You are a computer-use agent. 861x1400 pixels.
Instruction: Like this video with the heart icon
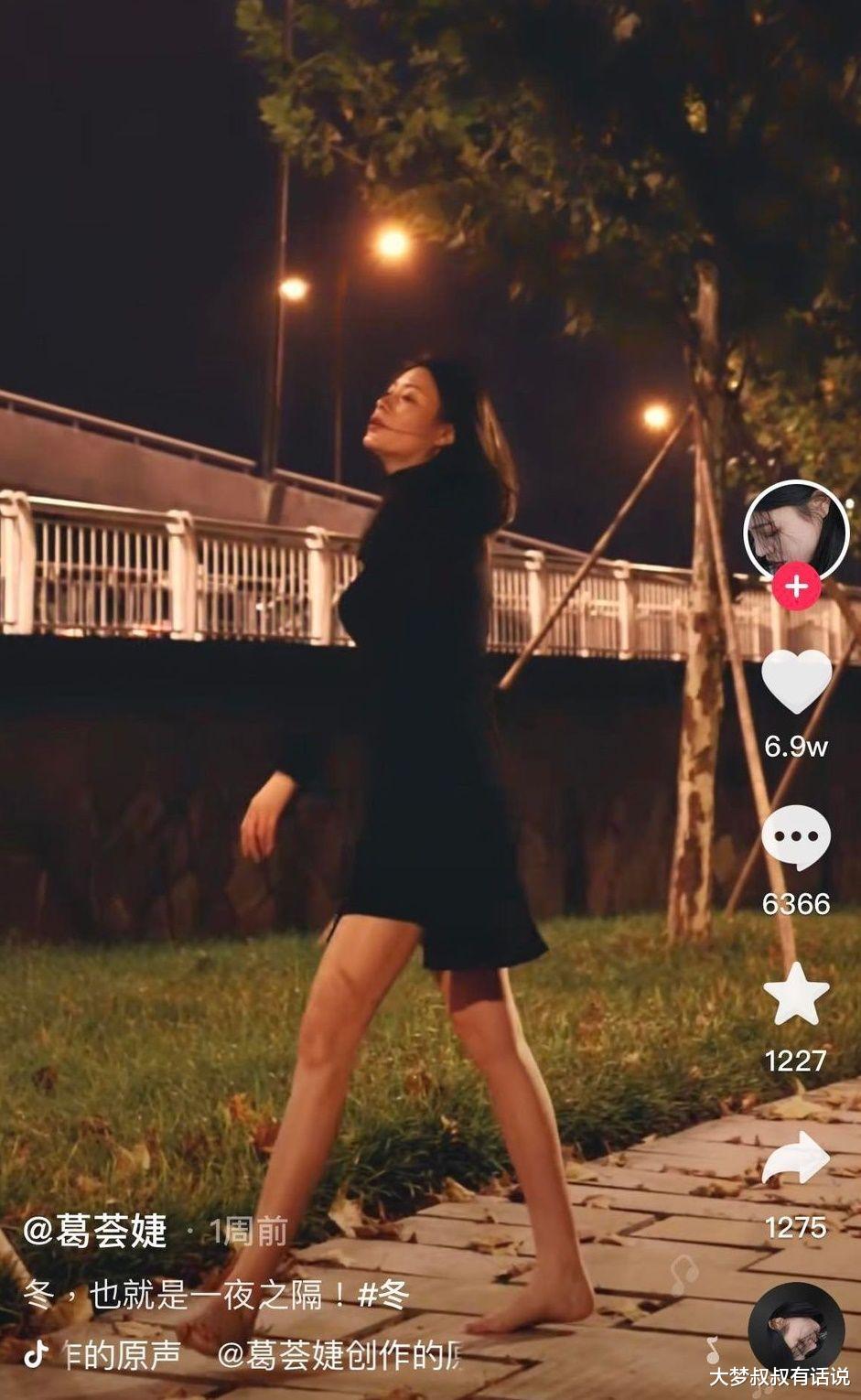tap(796, 682)
